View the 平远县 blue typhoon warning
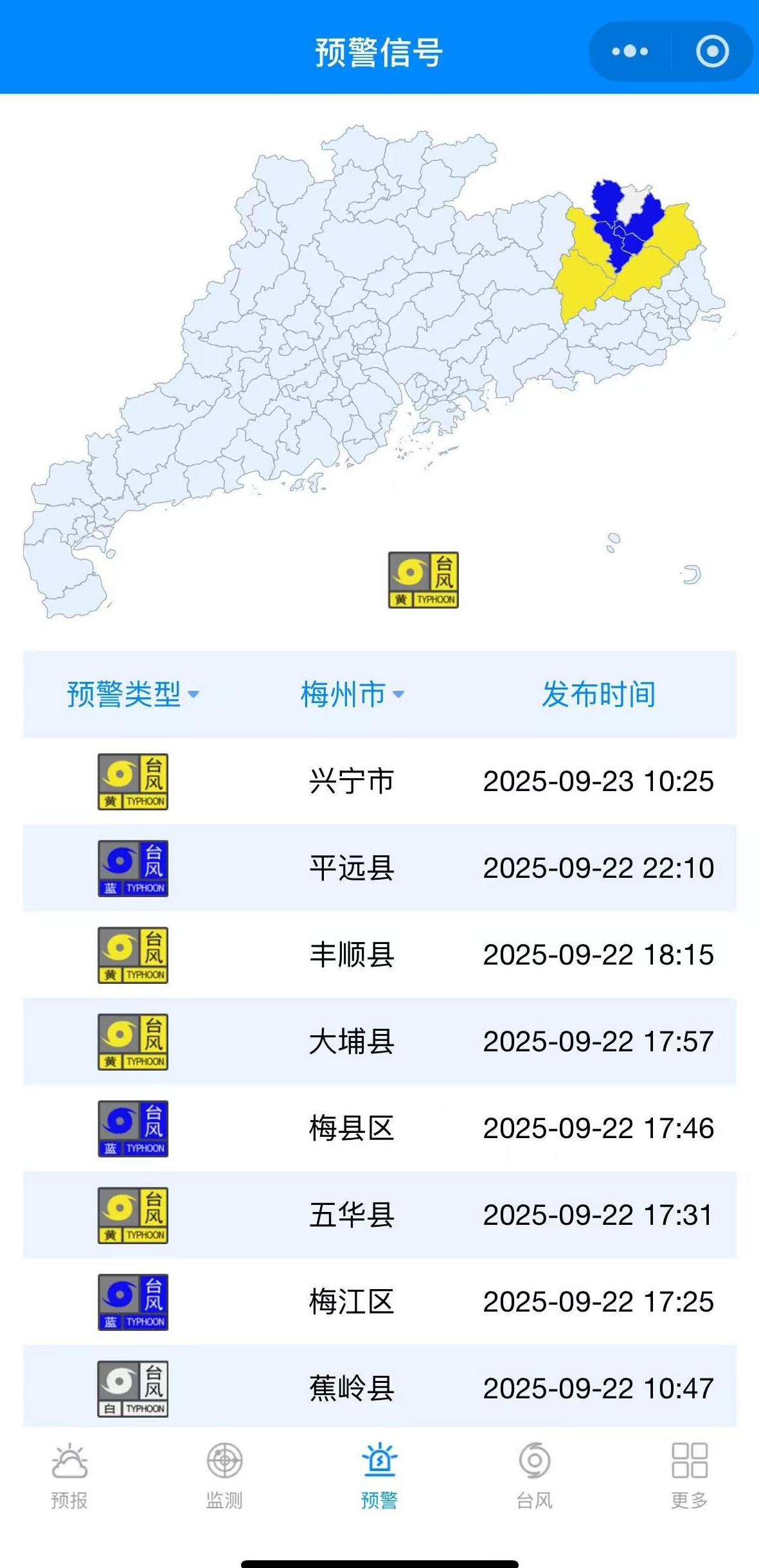This screenshot has height=1568, width=759. click(379, 868)
